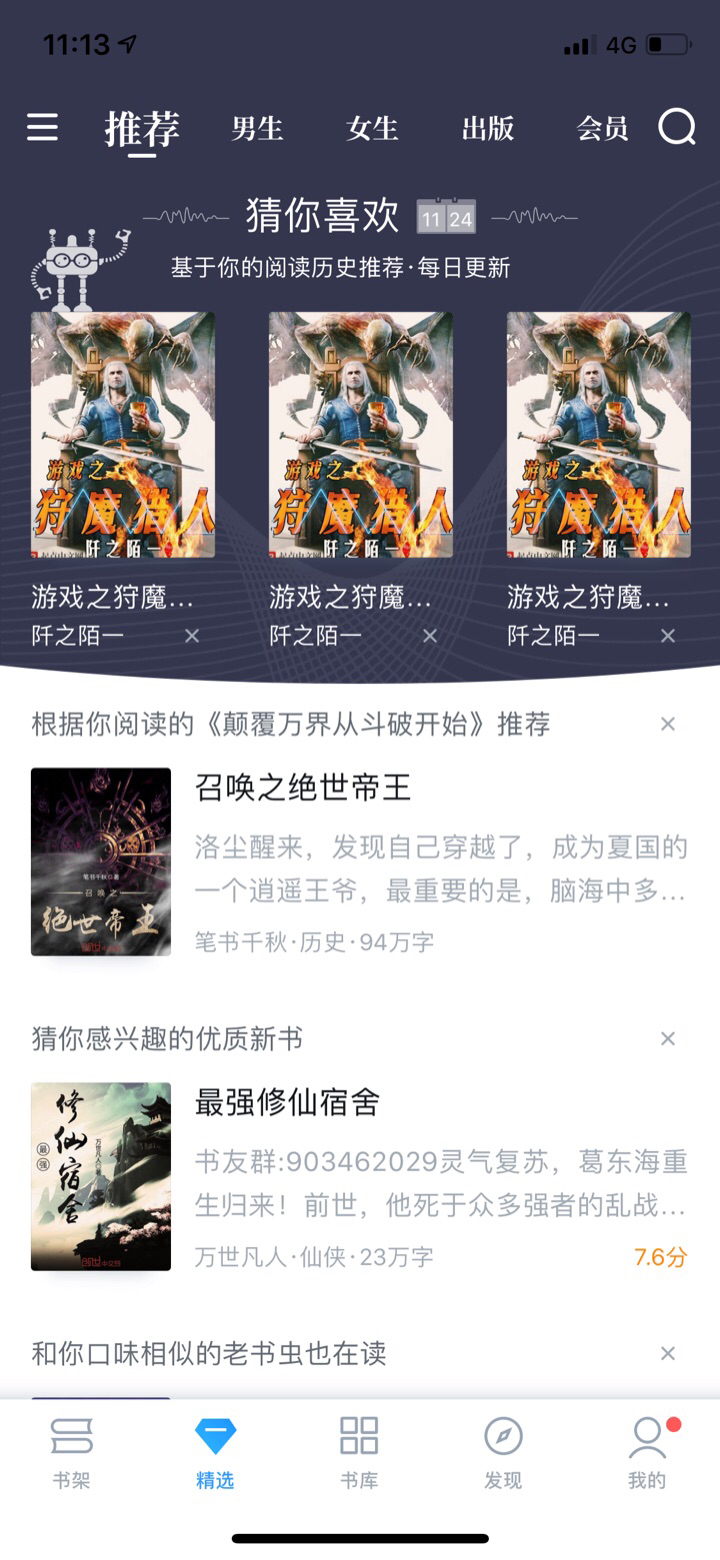This screenshot has height=1560, width=720.
Task: Switch to the 书库 library tab
Action: coord(359,1453)
